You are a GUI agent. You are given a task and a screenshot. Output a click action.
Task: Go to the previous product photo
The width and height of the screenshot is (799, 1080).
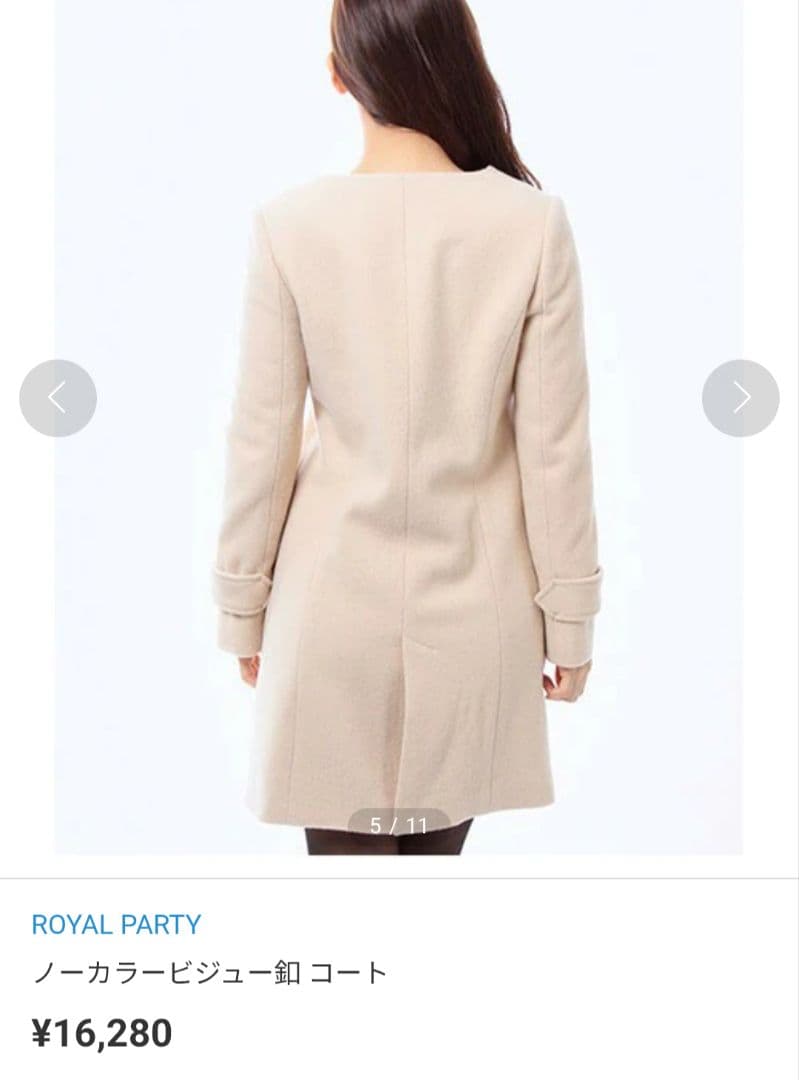(x=58, y=398)
